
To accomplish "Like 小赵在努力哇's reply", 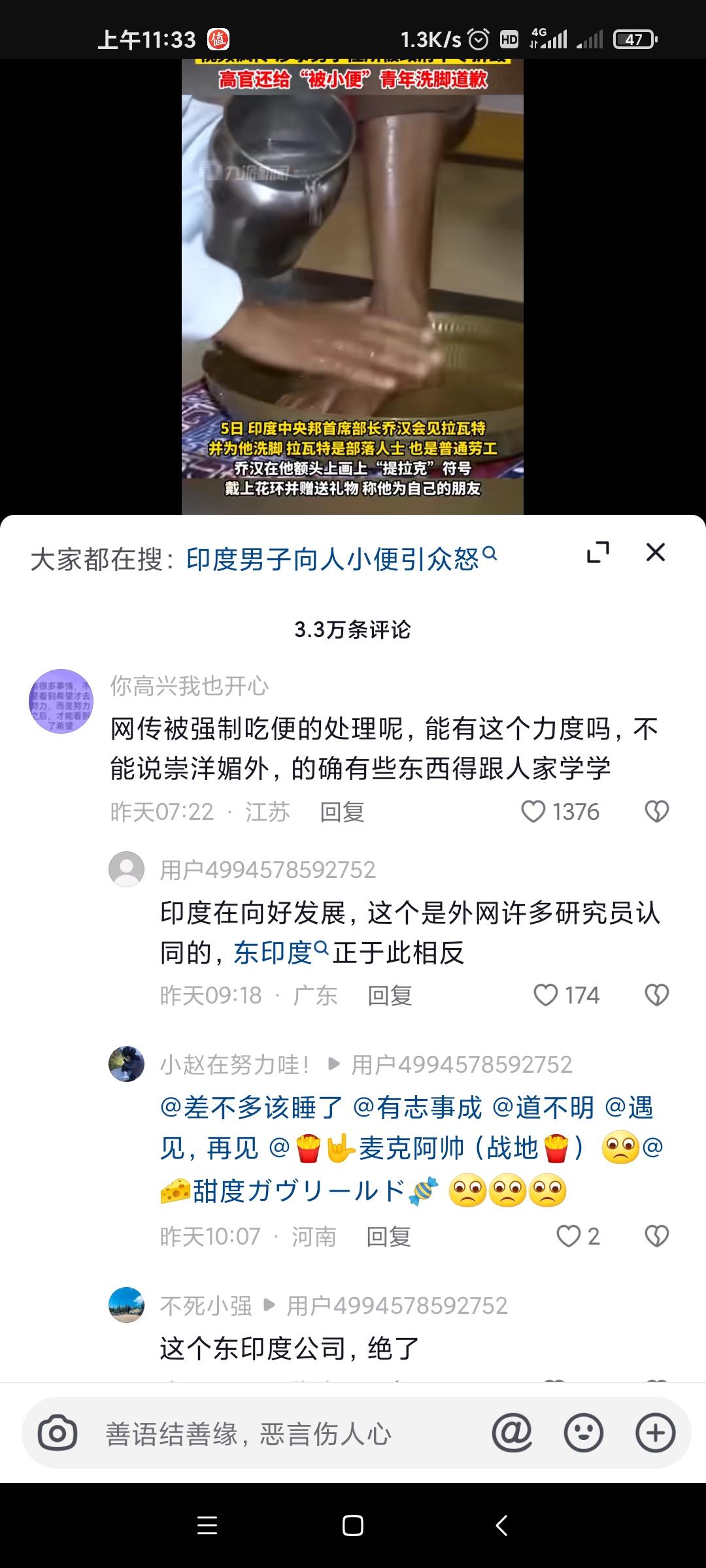I will coord(578,1236).
